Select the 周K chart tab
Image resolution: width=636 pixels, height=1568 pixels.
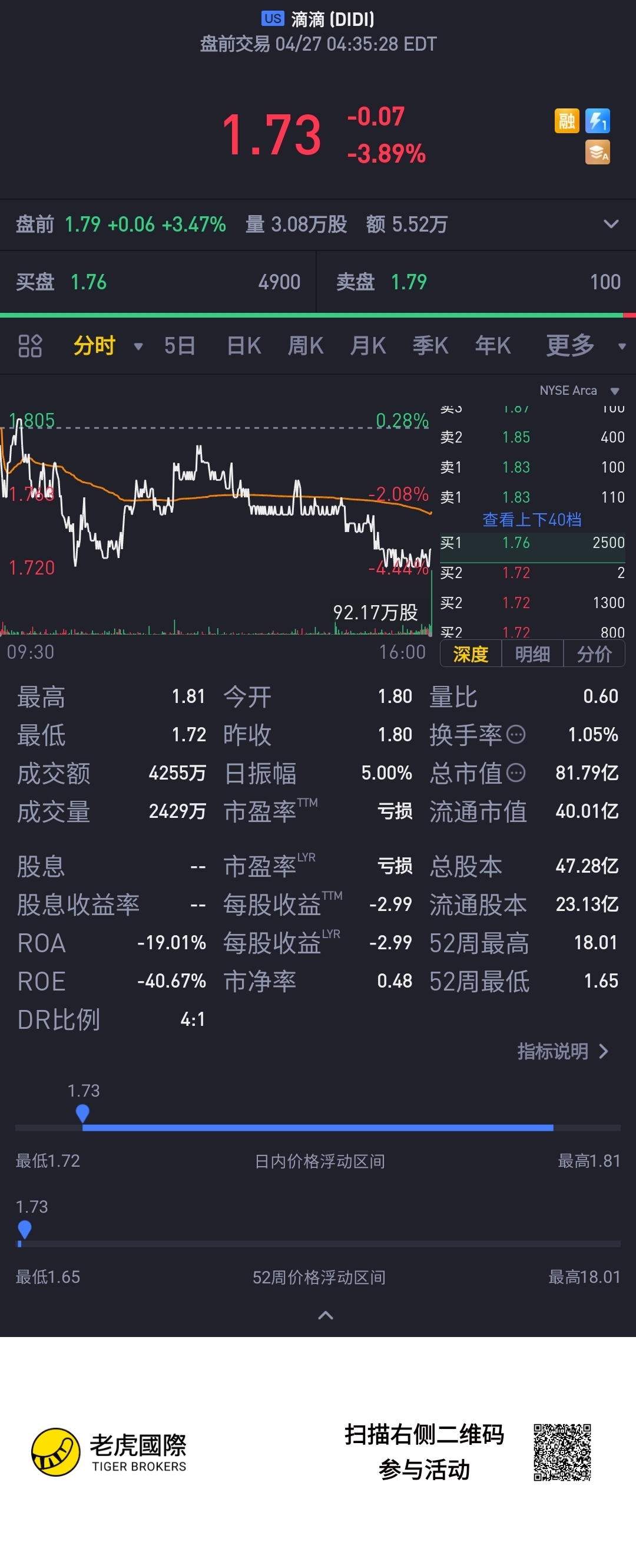pos(305,345)
